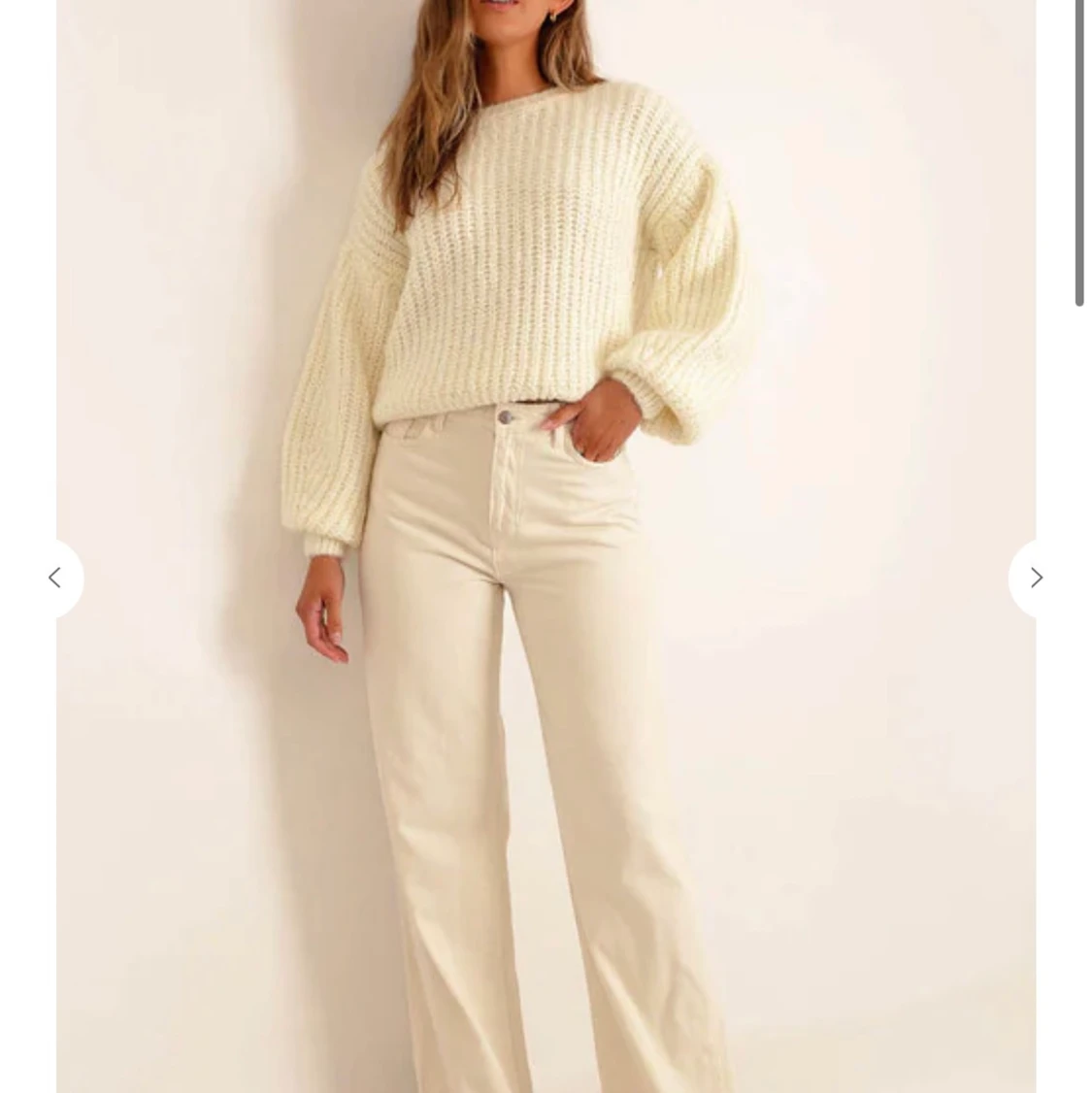Open the product photo full screen
The height and width of the screenshot is (1093, 1092).
(546, 546)
